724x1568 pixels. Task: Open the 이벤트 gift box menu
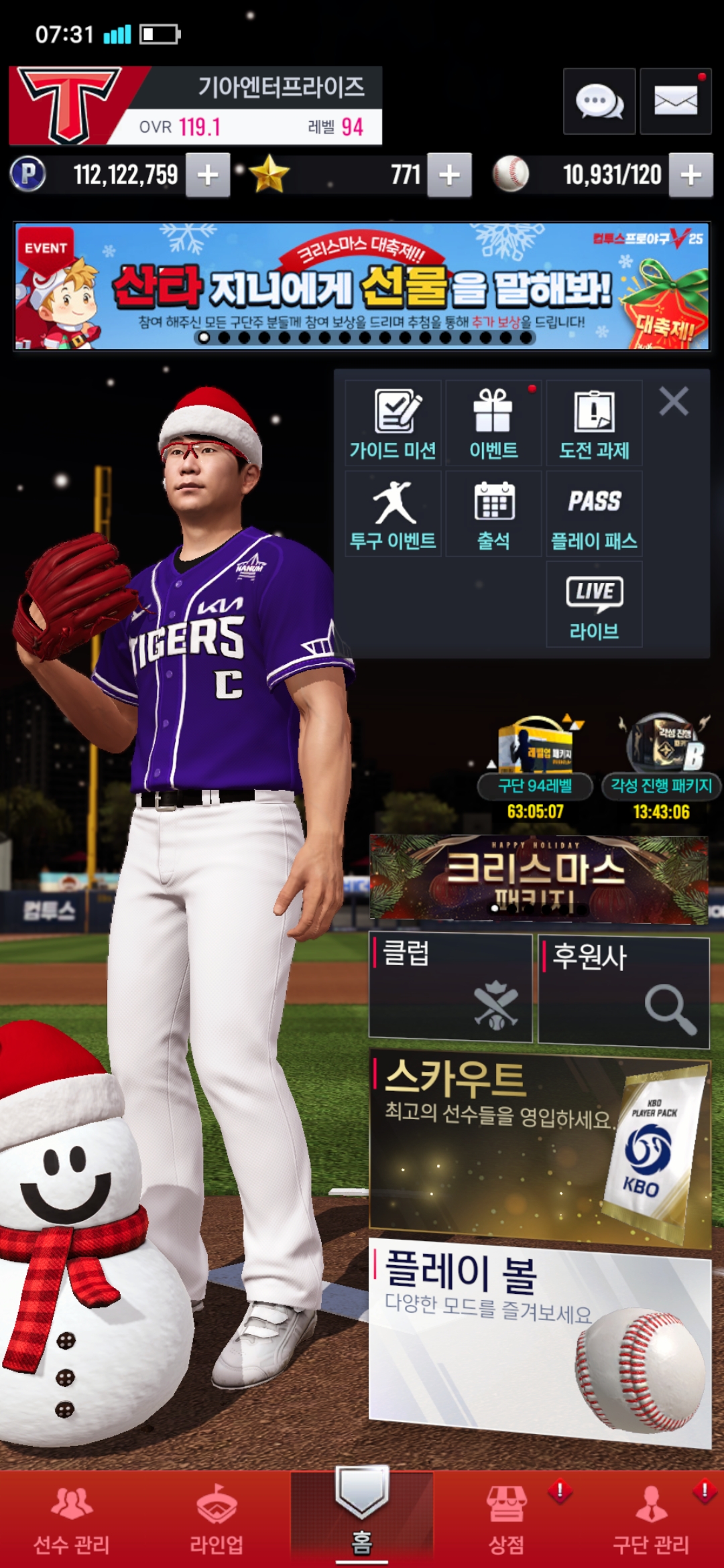(493, 423)
